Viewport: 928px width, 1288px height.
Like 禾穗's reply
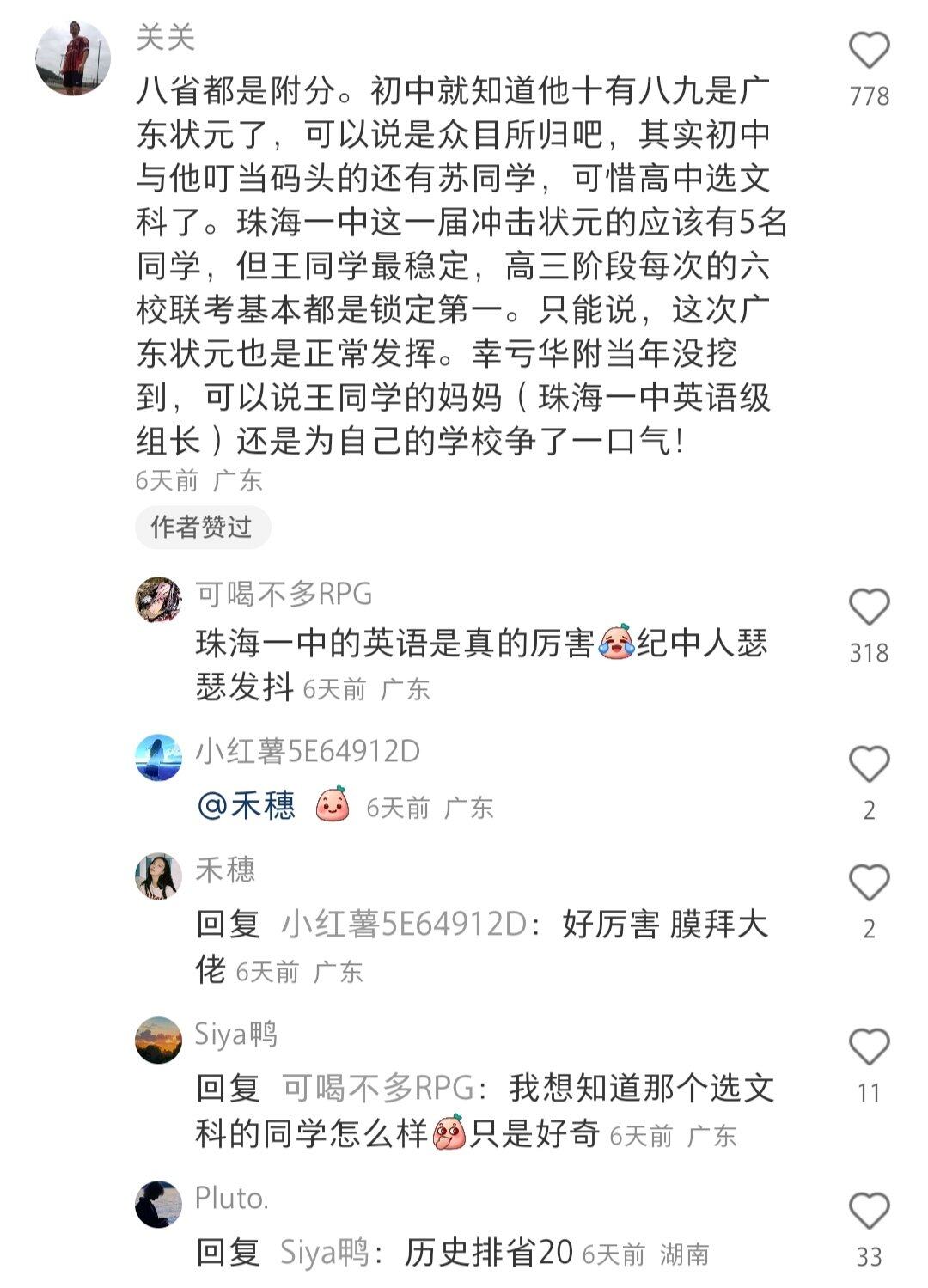[869, 882]
